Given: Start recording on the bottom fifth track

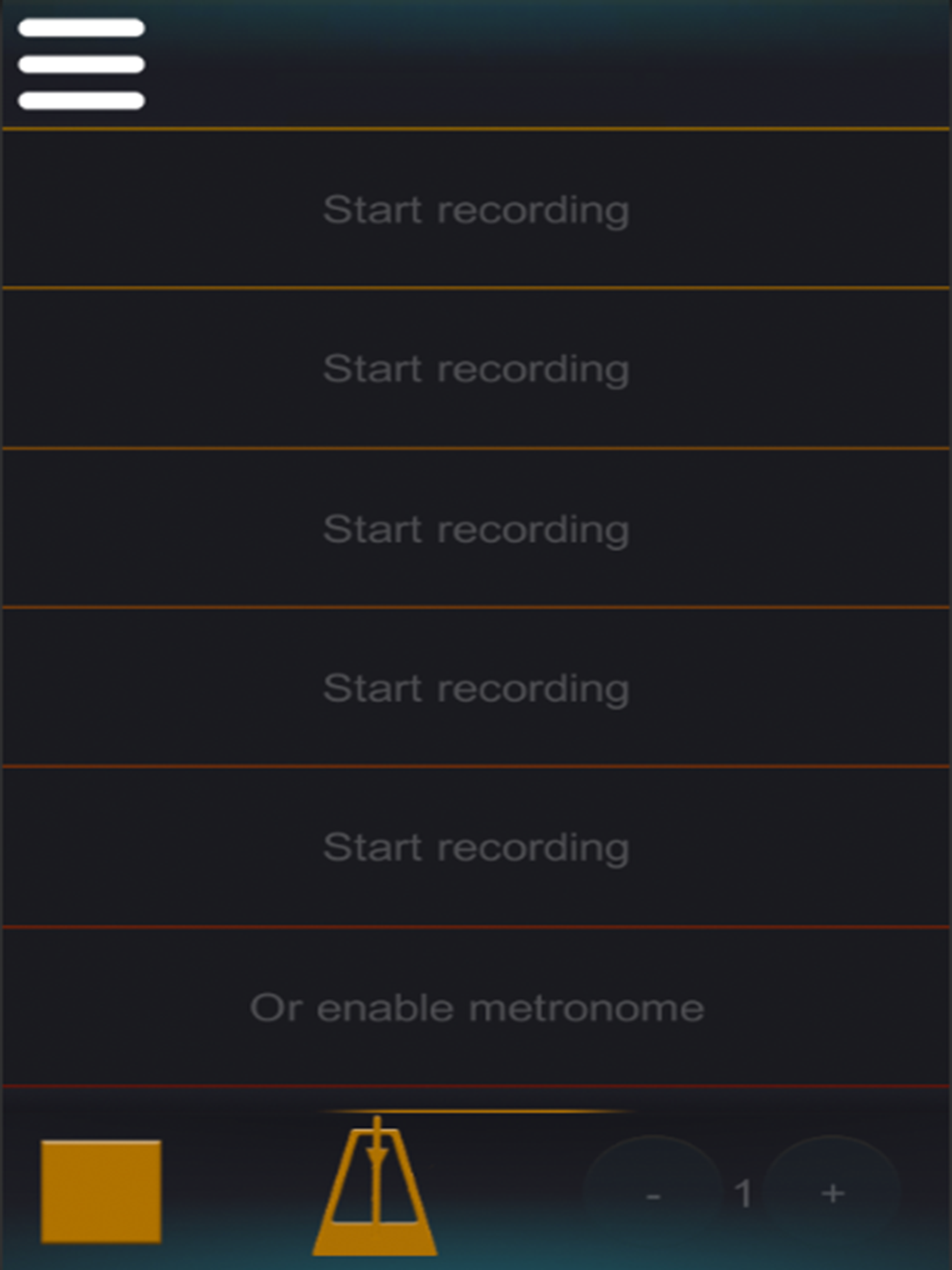Looking at the screenshot, I should [x=476, y=847].
